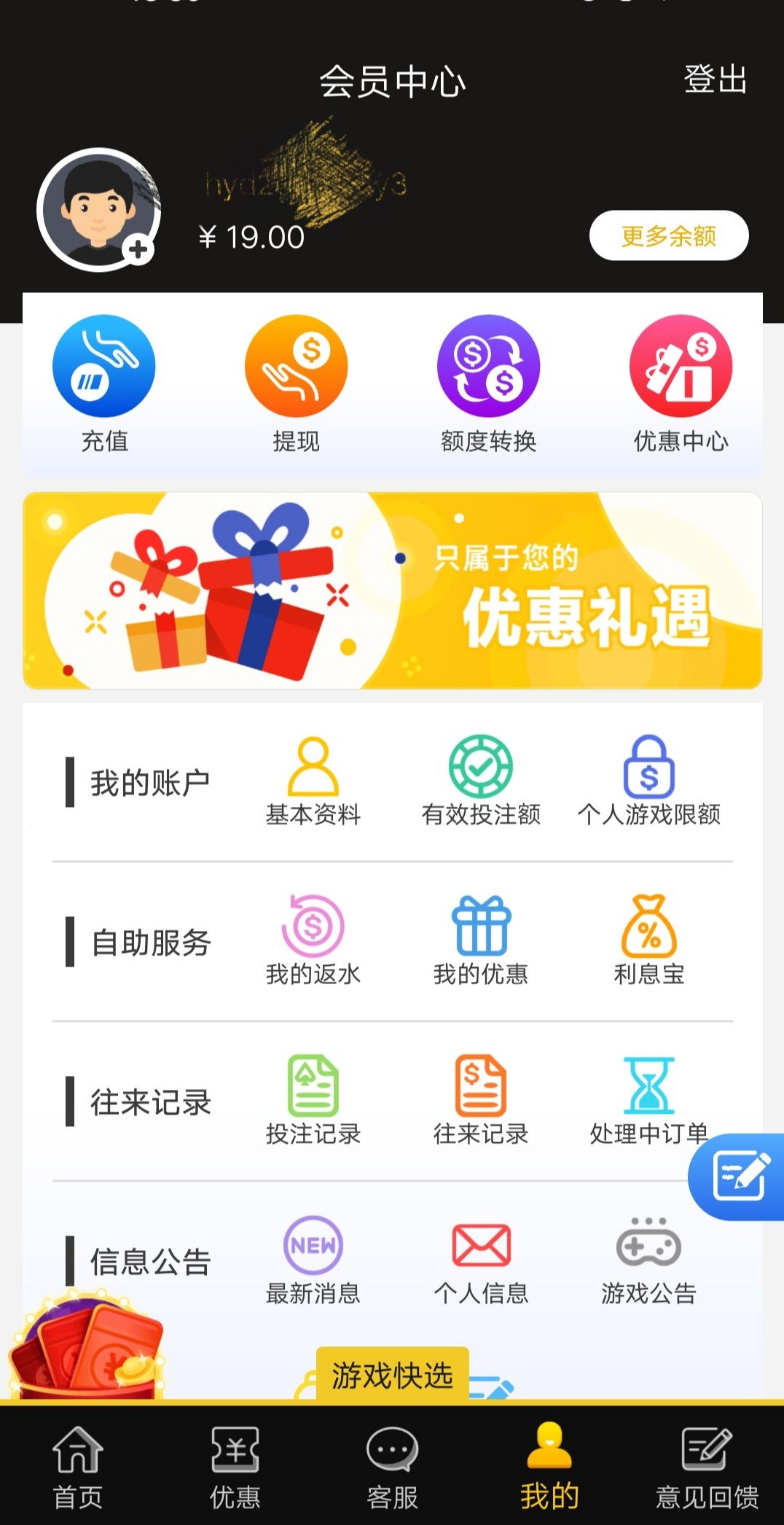This screenshot has width=784, height=1525.
Task: Open 优惠中心 promotions center
Action: (x=681, y=384)
